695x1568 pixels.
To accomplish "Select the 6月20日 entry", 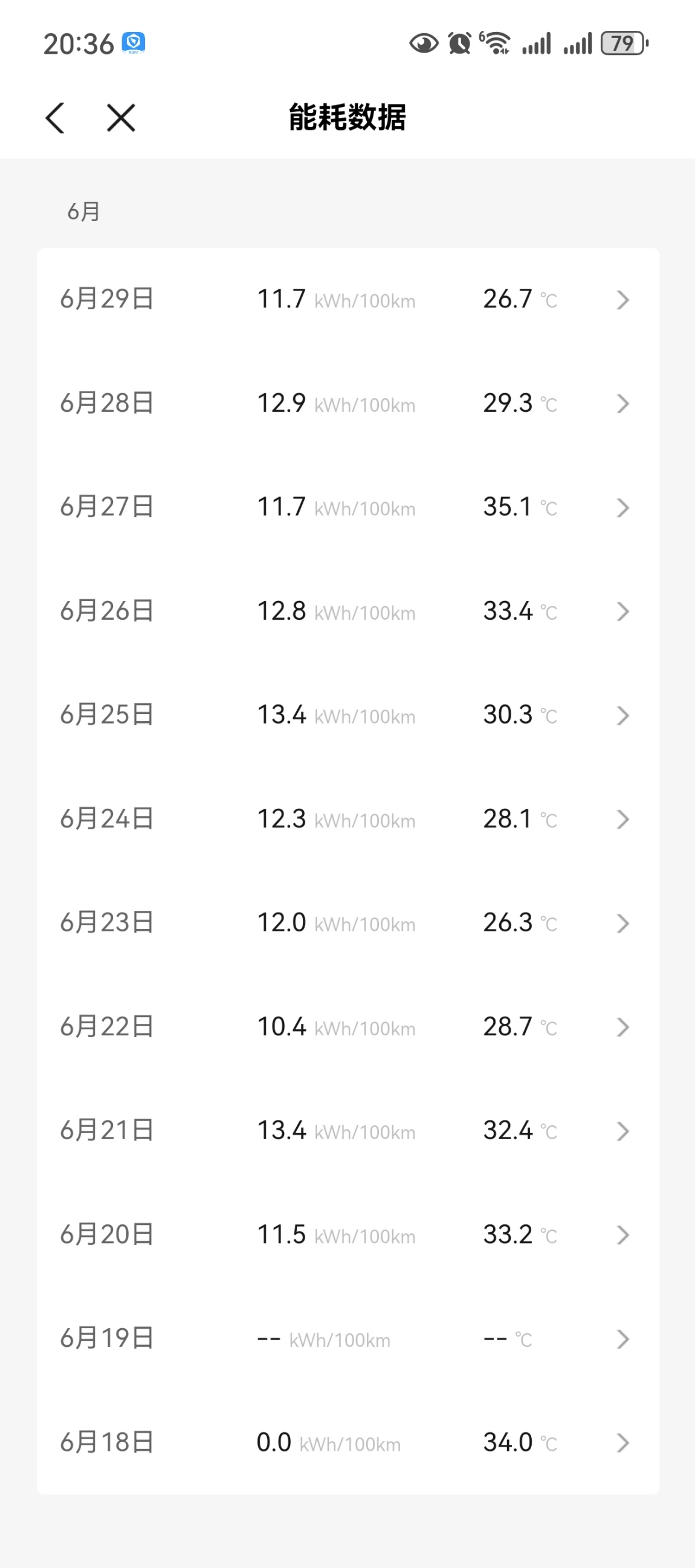I will 348,1235.
